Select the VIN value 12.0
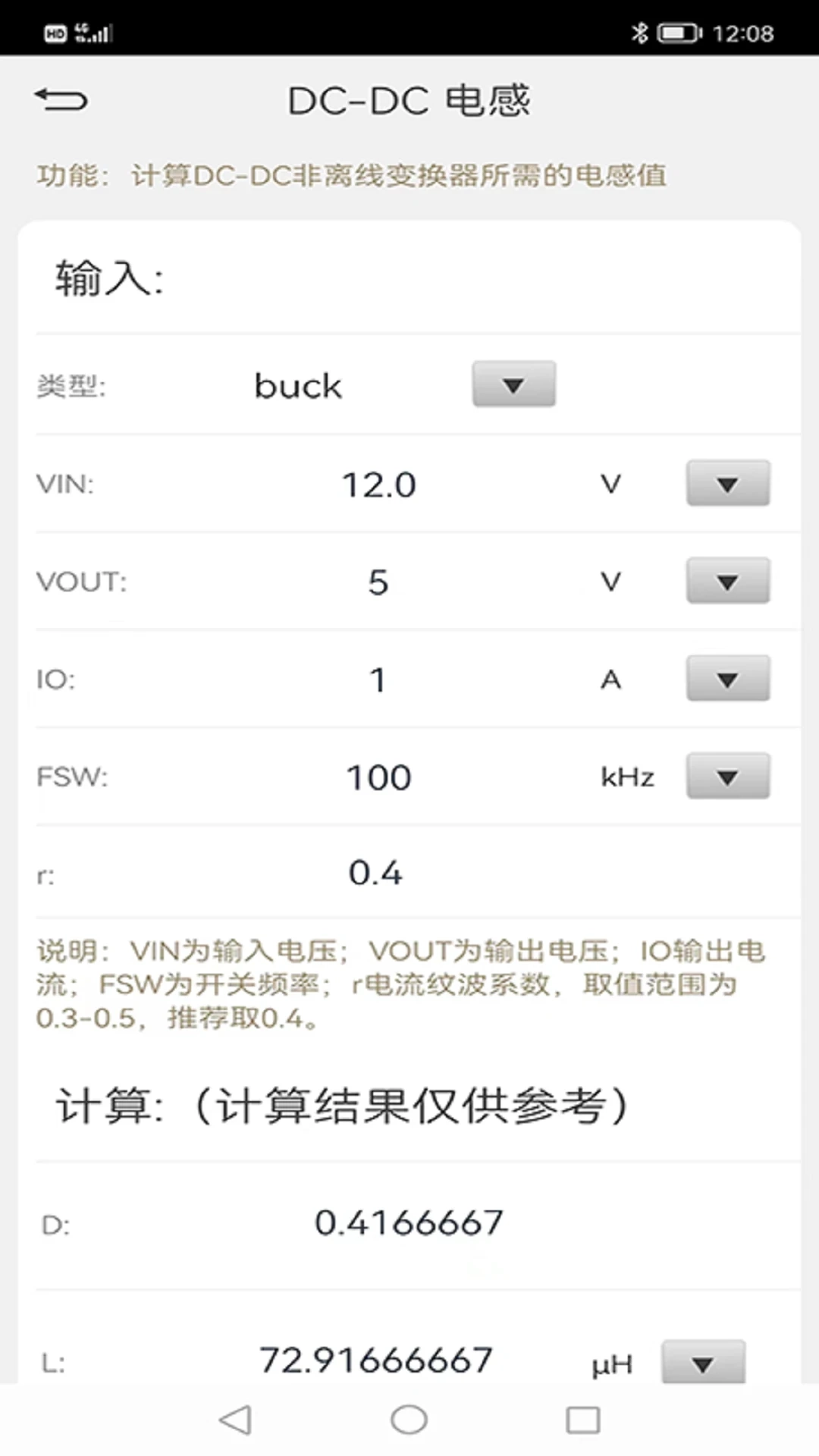 coord(379,484)
